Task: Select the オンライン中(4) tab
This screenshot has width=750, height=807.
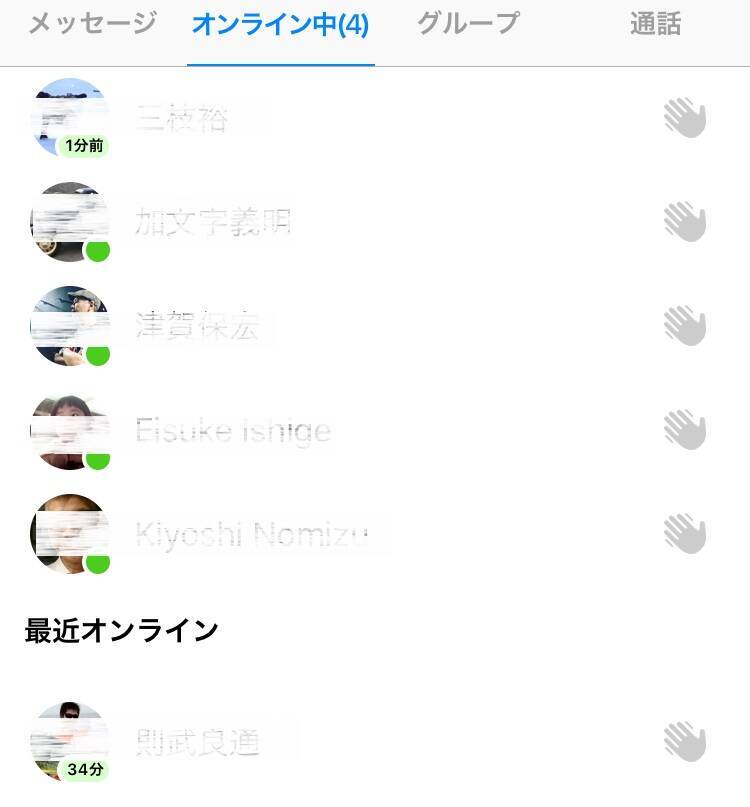Action: point(280,25)
